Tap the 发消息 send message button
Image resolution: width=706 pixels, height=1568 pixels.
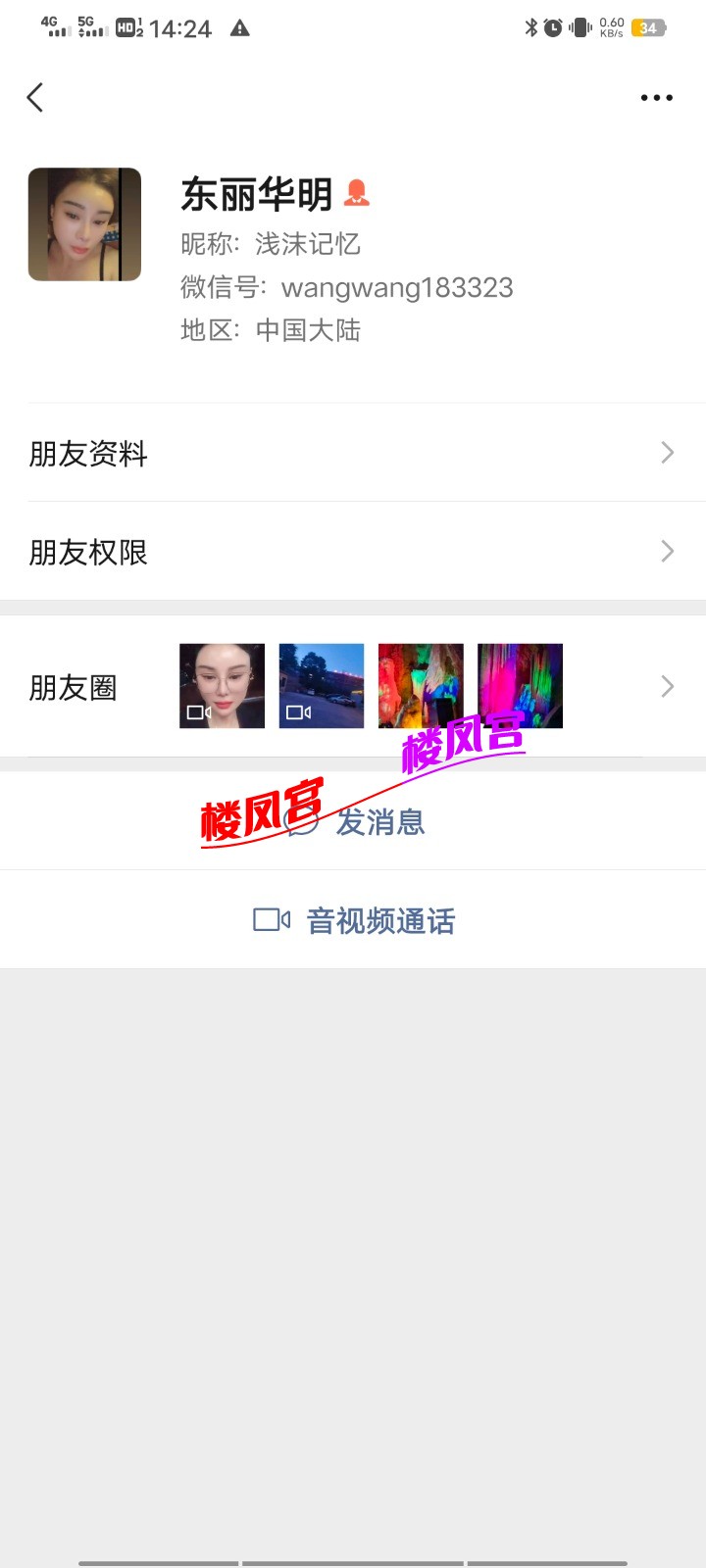[381, 823]
